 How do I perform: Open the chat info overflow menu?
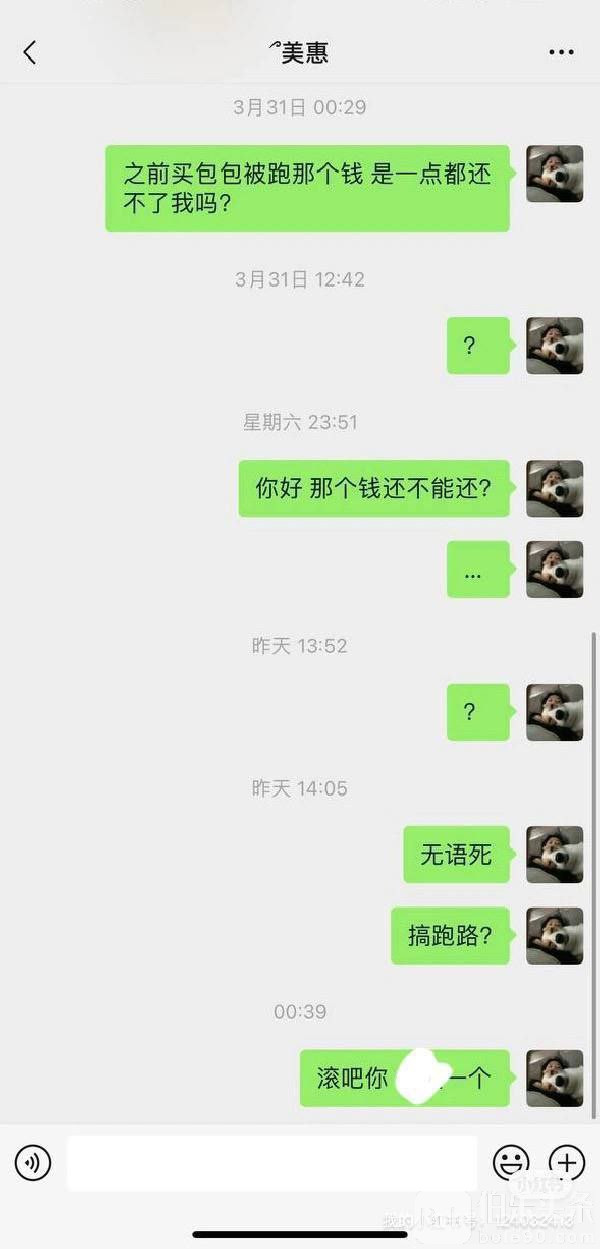[x=561, y=53]
